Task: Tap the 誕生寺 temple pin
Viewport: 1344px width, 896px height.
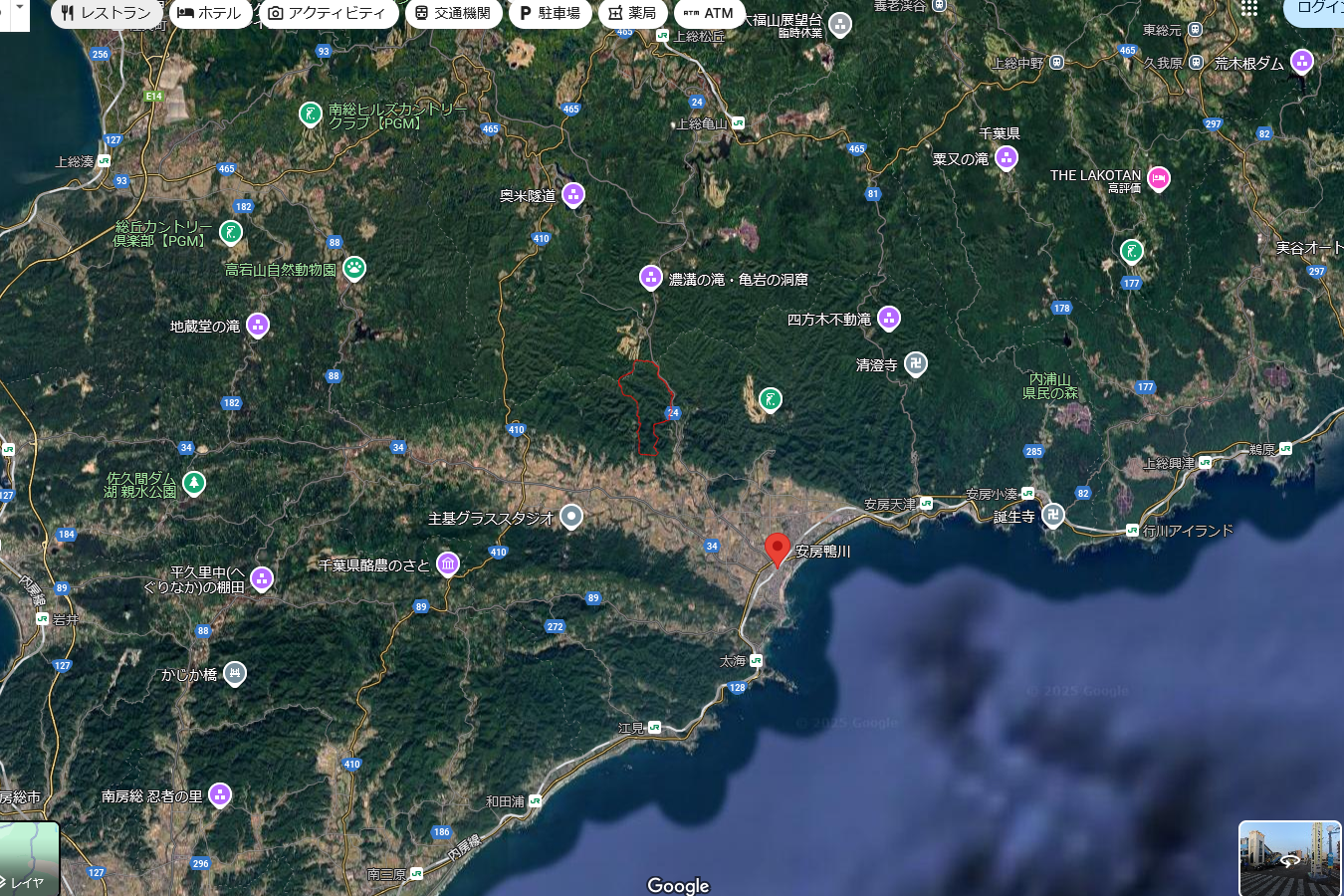Action: click(x=1052, y=515)
